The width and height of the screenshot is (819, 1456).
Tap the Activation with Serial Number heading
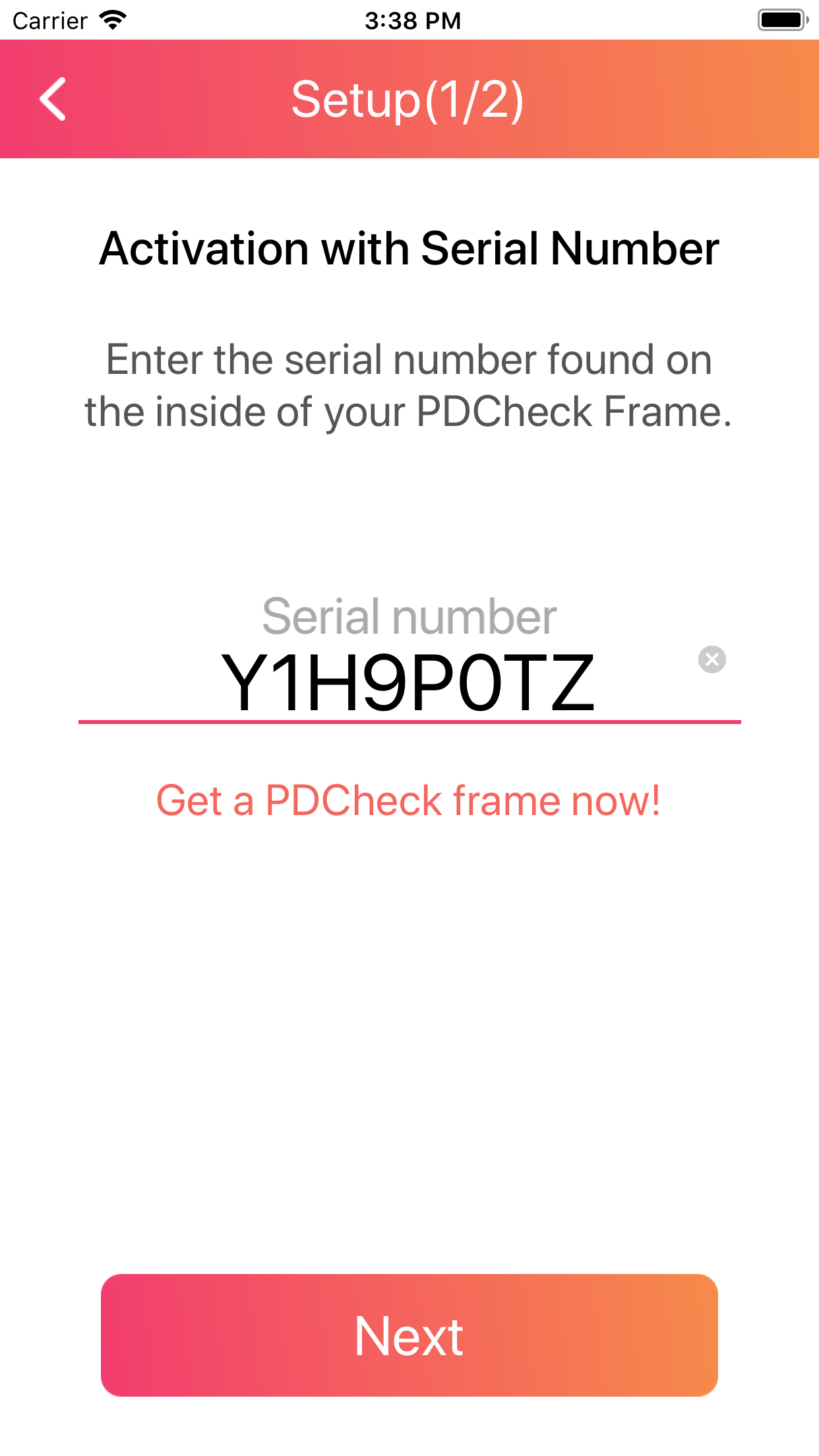409,249
